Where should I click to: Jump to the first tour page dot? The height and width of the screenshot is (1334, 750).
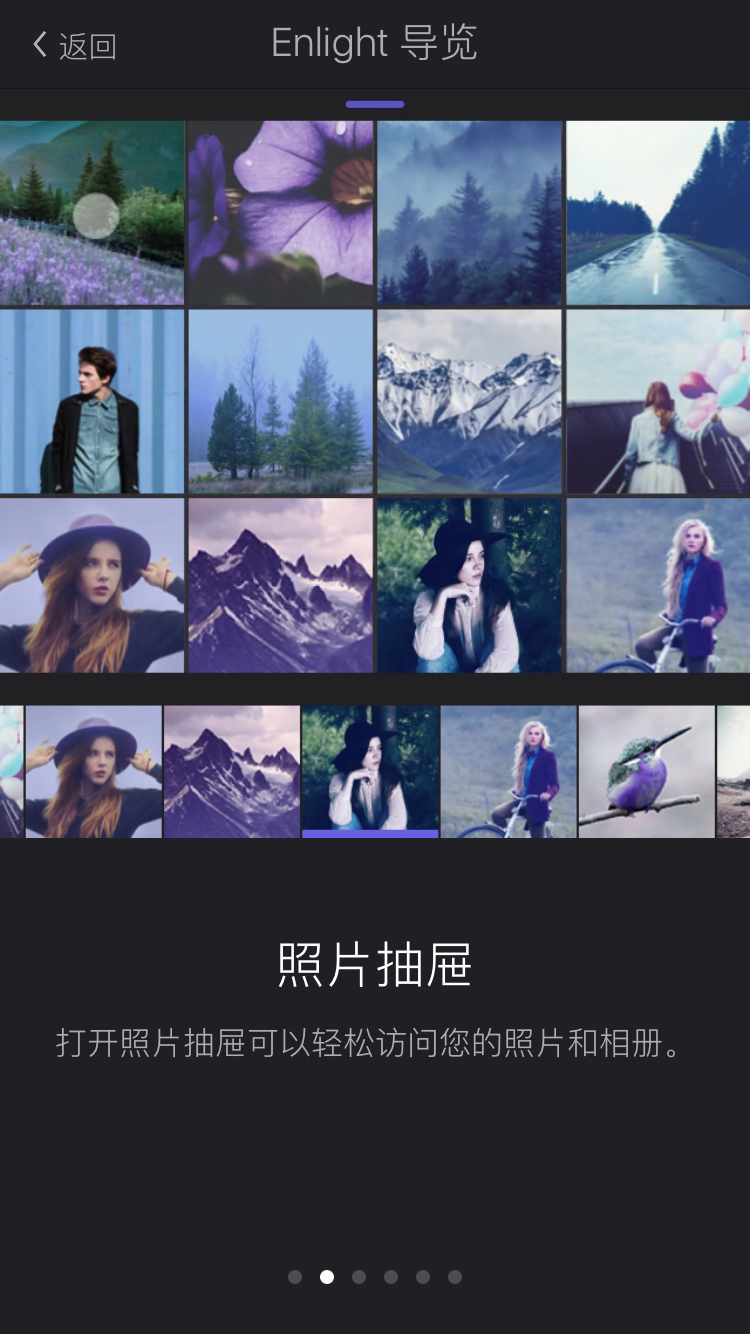[294, 1277]
